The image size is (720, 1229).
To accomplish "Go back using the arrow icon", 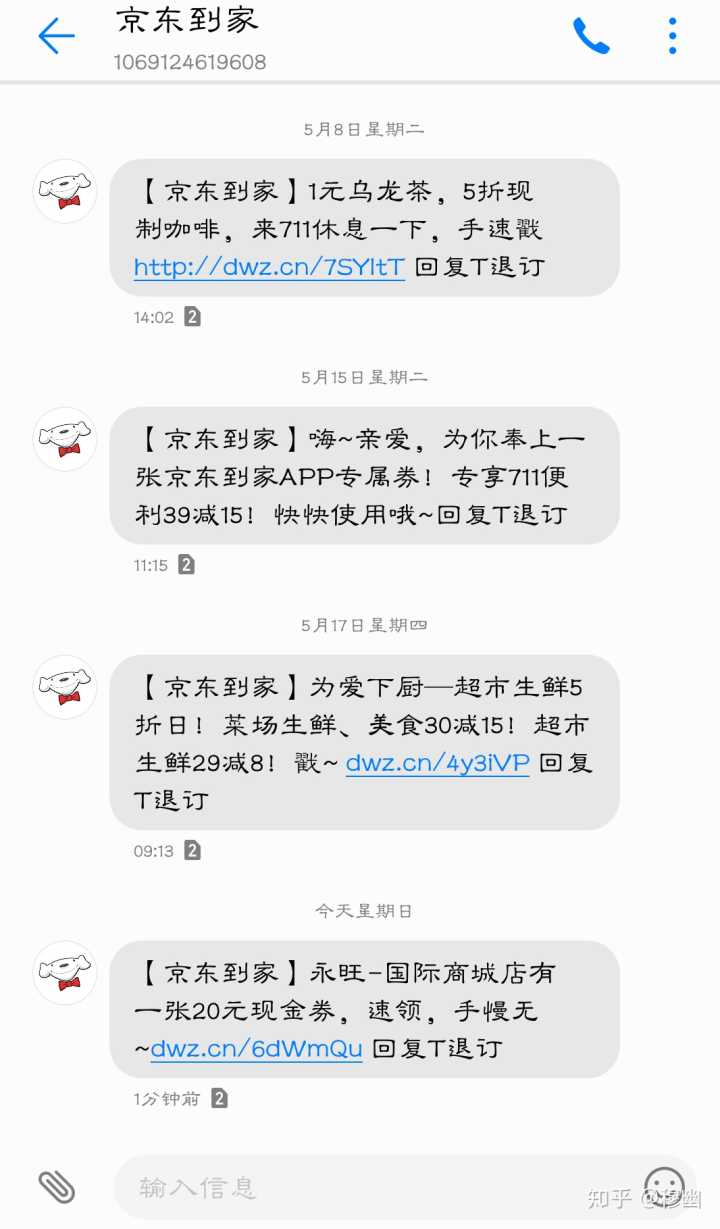I will click(56, 37).
